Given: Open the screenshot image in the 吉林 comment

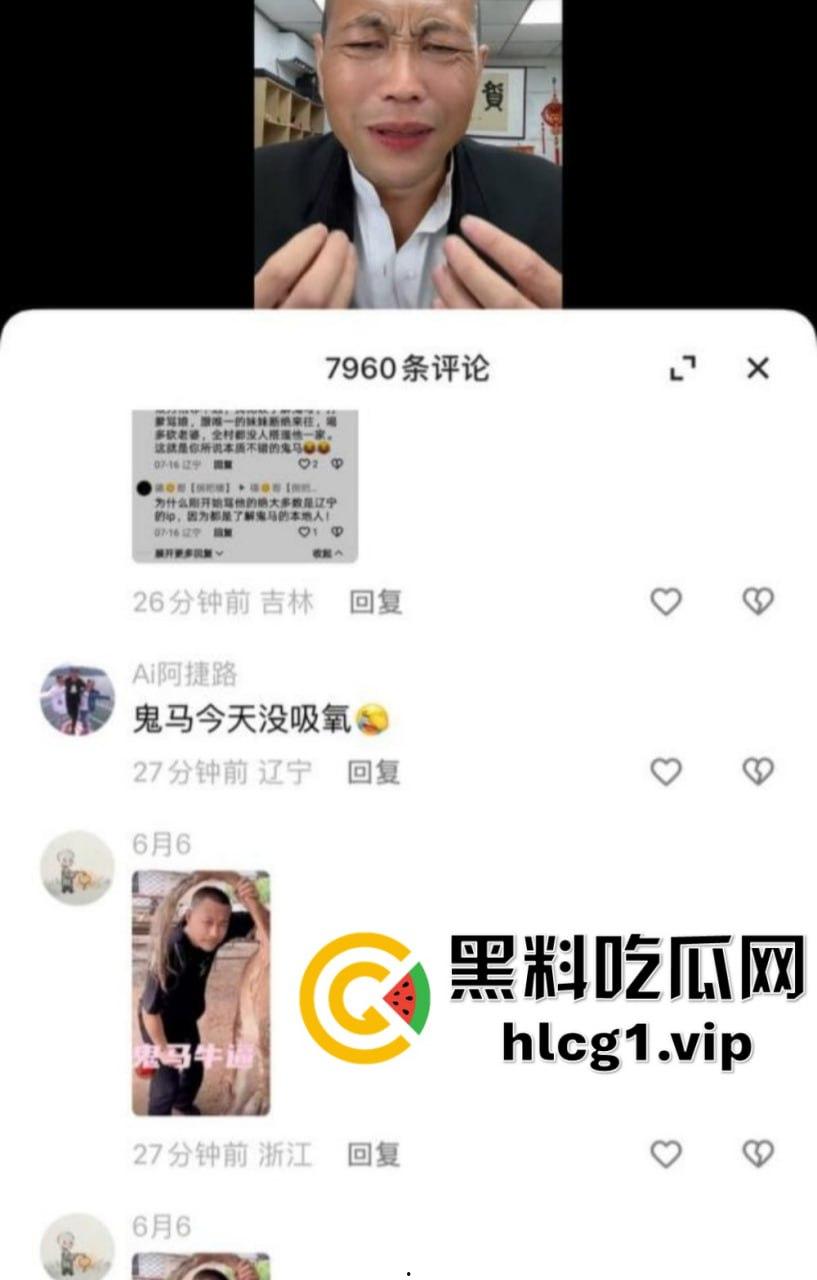Looking at the screenshot, I should pyautogui.click(x=245, y=486).
